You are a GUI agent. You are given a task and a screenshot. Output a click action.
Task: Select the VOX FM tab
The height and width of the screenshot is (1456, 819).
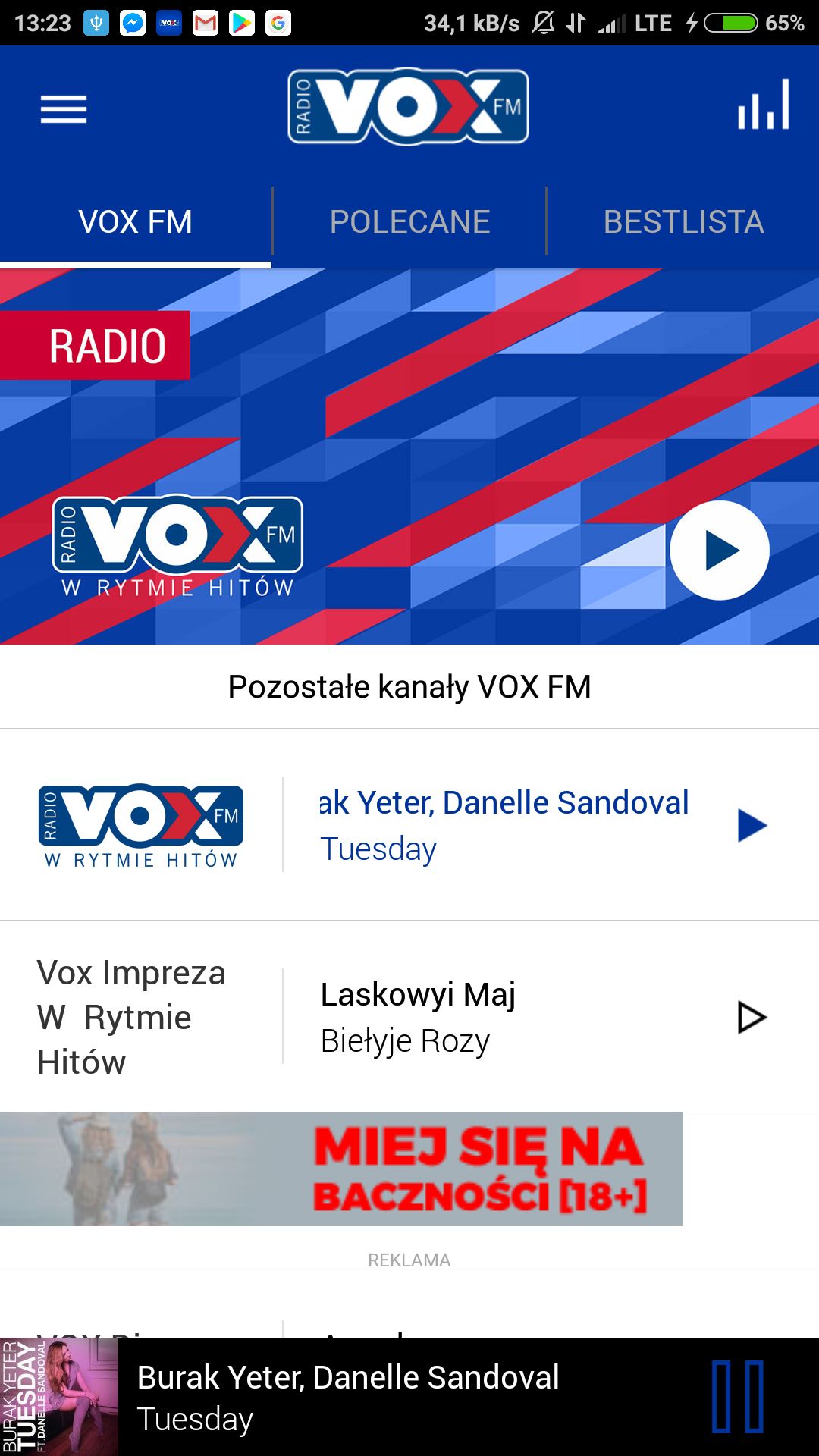(136, 222)
